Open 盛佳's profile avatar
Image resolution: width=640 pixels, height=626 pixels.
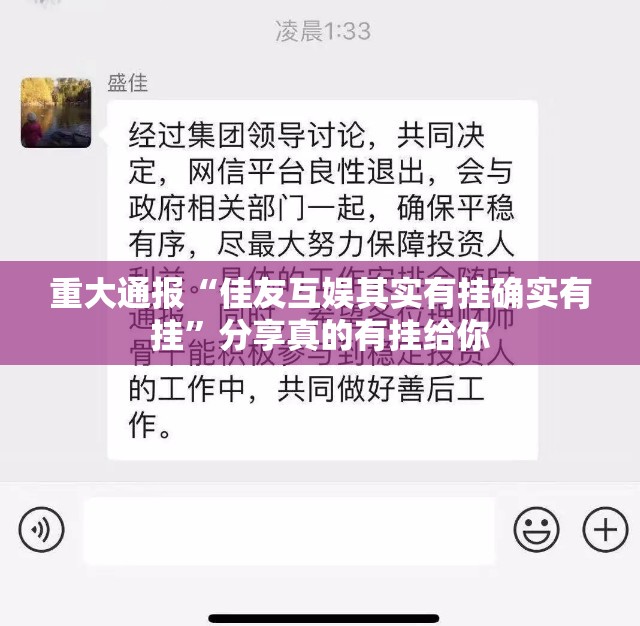coord(56,113)
